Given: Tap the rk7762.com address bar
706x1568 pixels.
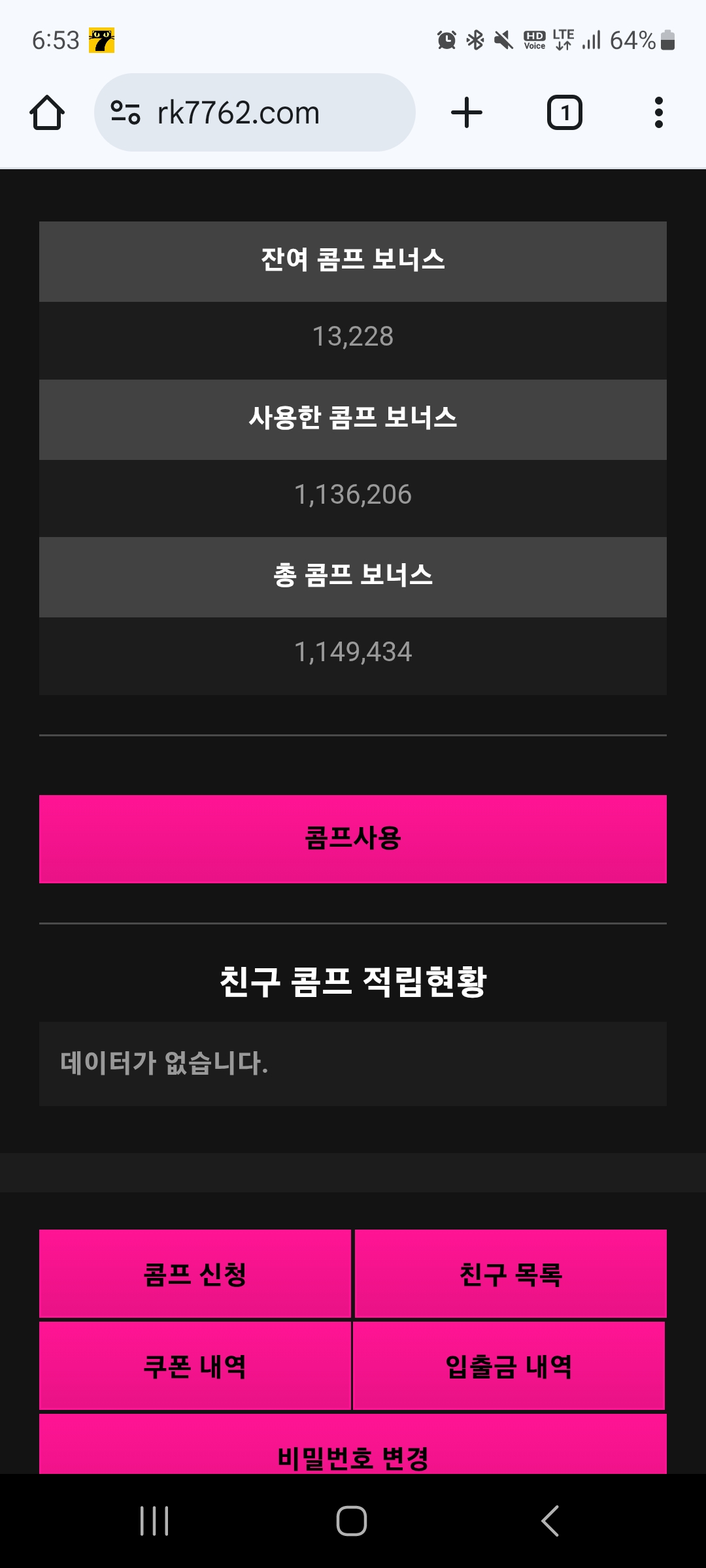Looking at the screenshot, I should pyautogui.click(x=255, y=112).
